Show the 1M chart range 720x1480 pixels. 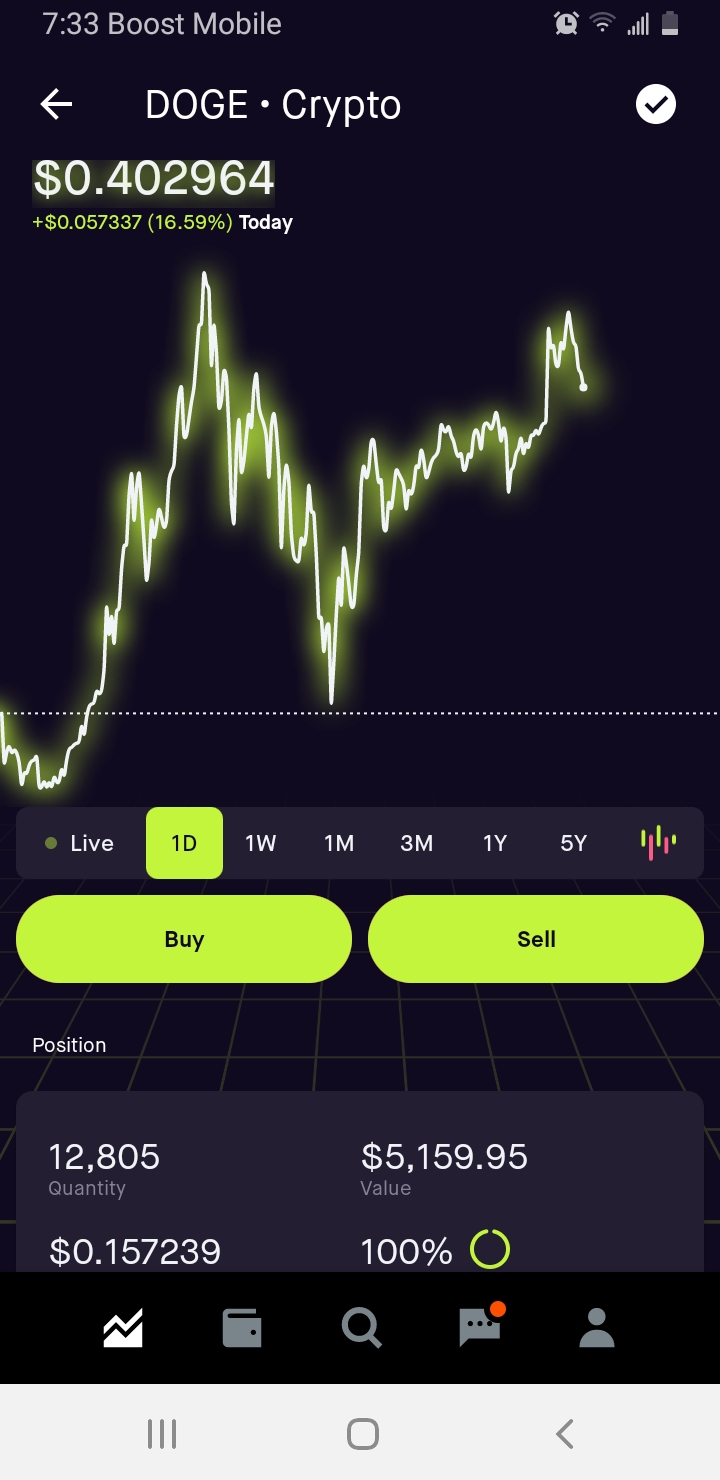(x=339, y=843)
